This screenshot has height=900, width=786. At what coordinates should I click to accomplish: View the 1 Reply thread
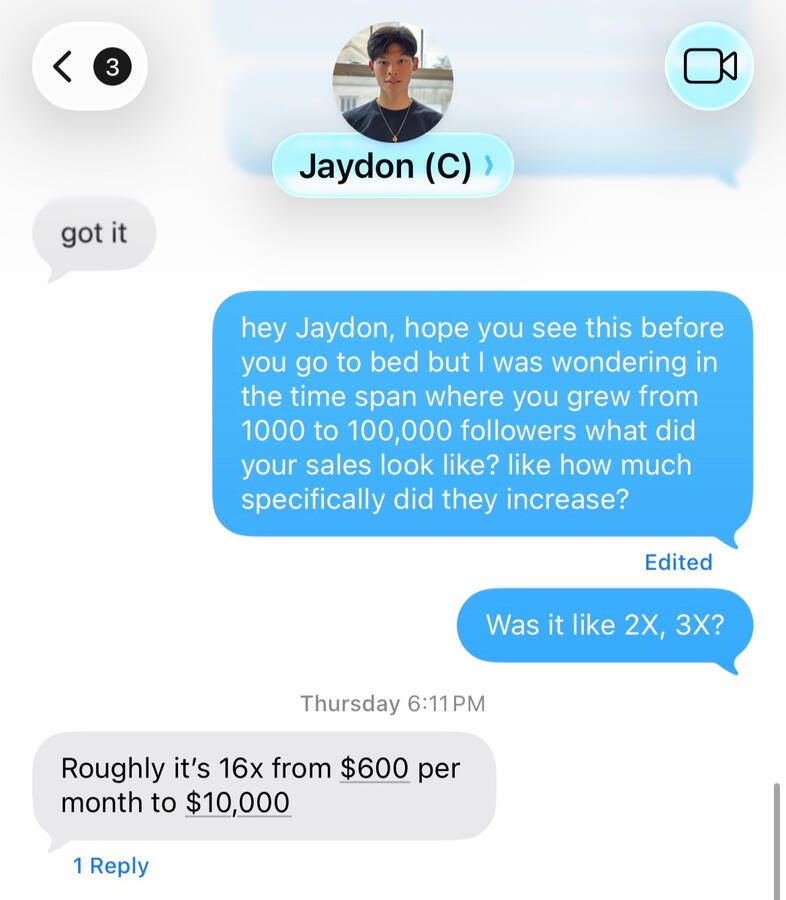click(x=110, y=866)
